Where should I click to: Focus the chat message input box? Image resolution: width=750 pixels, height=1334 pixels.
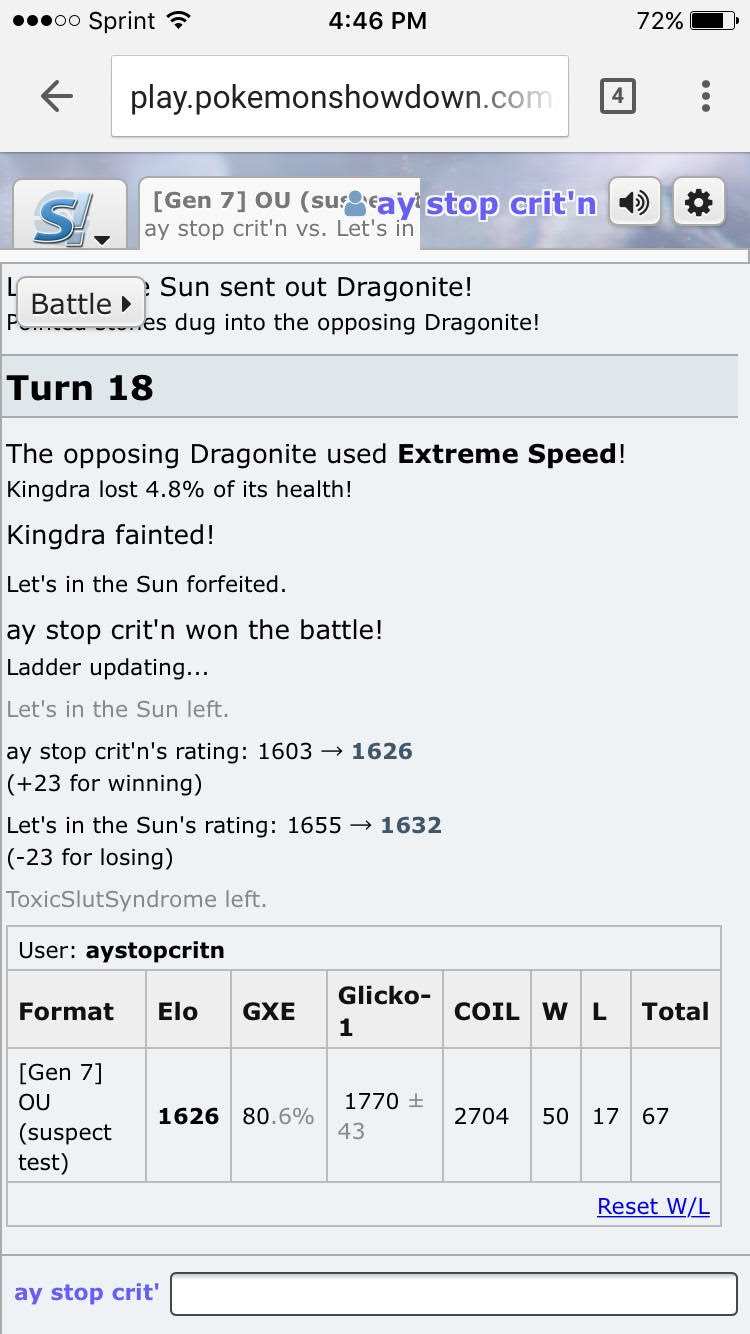tap(454, 1293)
